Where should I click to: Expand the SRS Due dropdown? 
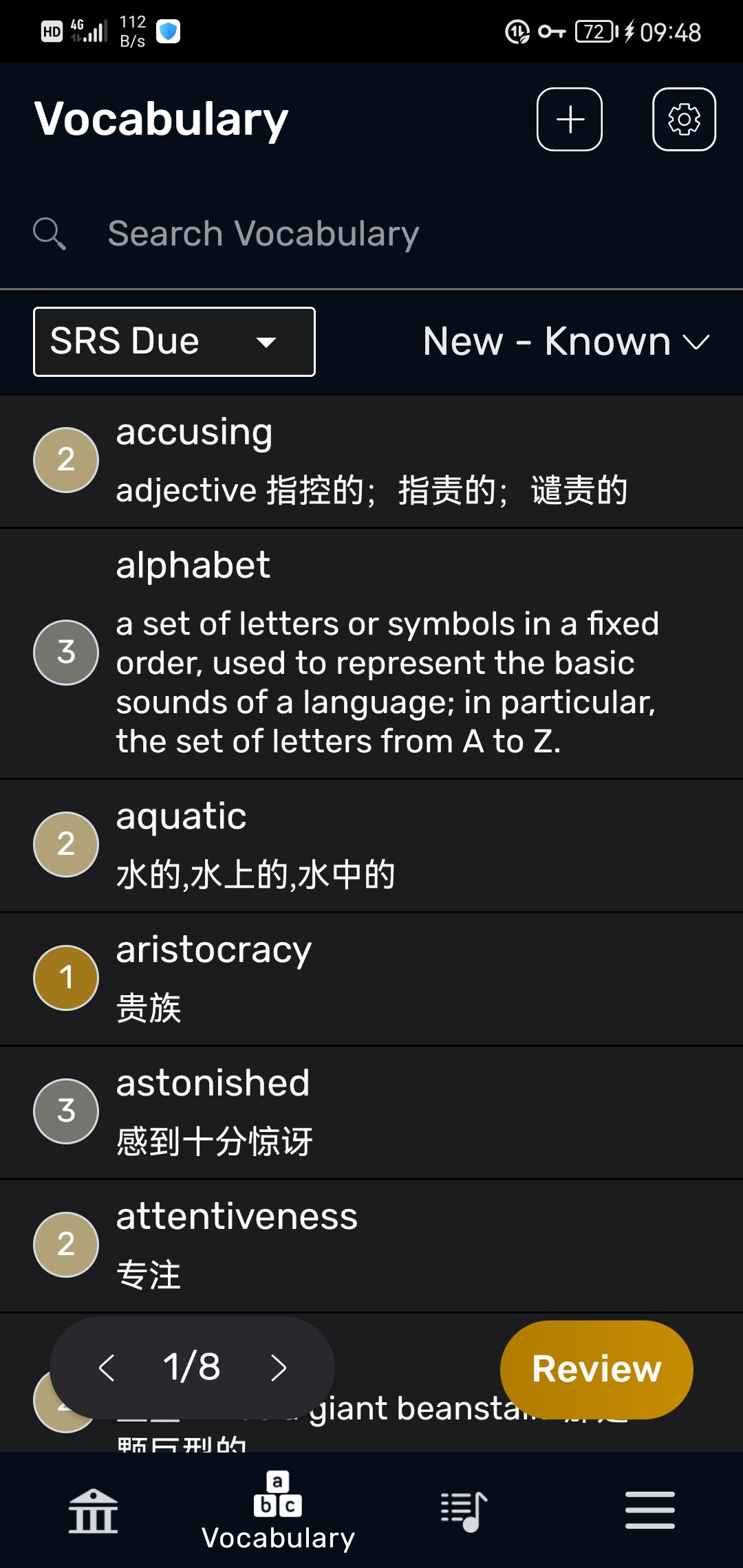click(174, 342)
